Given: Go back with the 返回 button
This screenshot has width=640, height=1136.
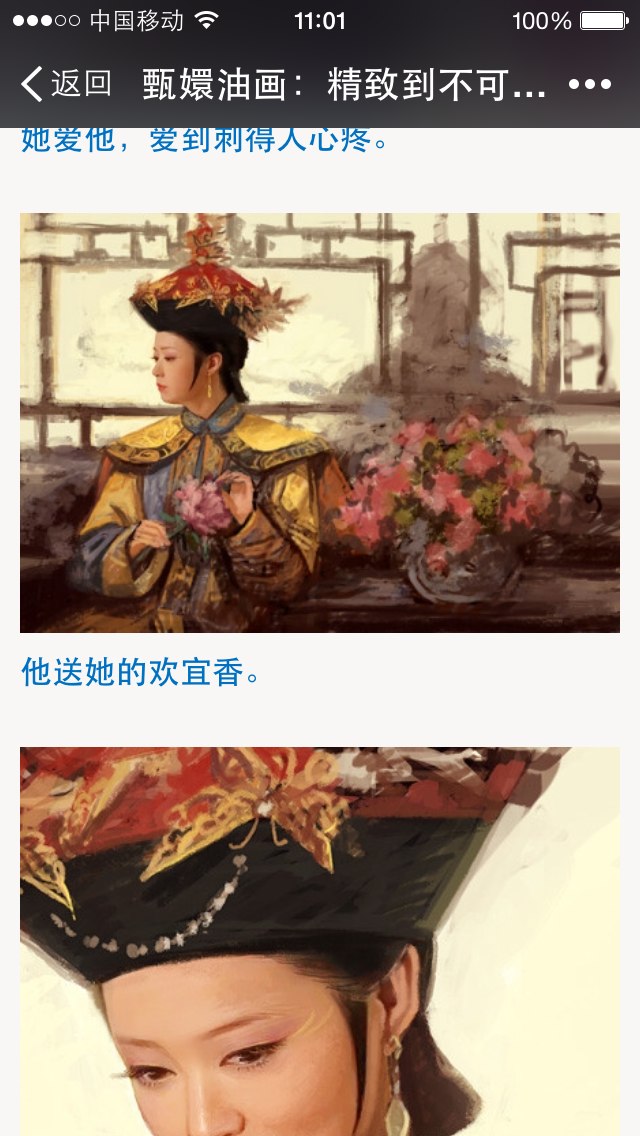Looking at the screenshot, I should [66, 83].
